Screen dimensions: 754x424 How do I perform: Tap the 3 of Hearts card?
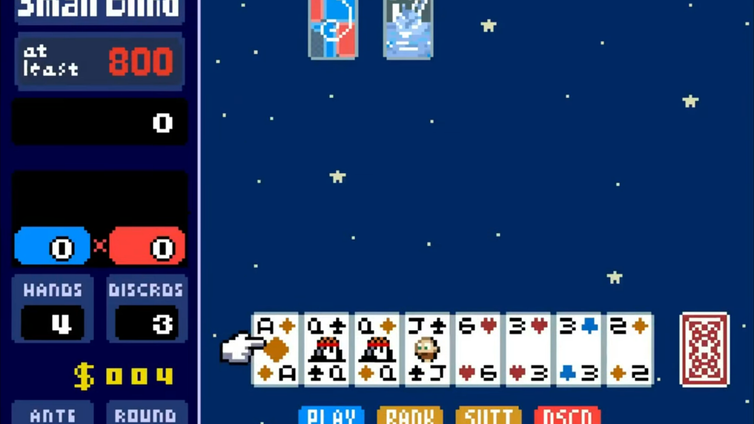coord(528,349)
